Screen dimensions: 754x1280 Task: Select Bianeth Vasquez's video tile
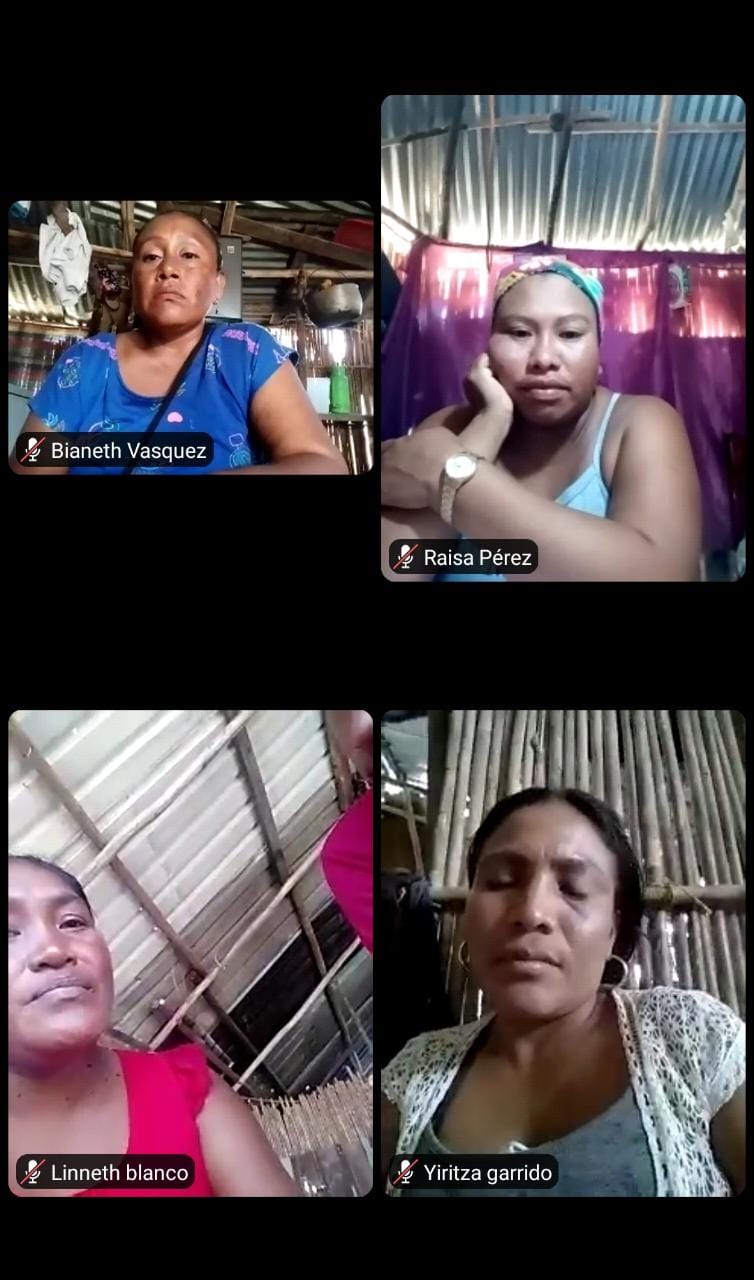[x=190, y=338]
